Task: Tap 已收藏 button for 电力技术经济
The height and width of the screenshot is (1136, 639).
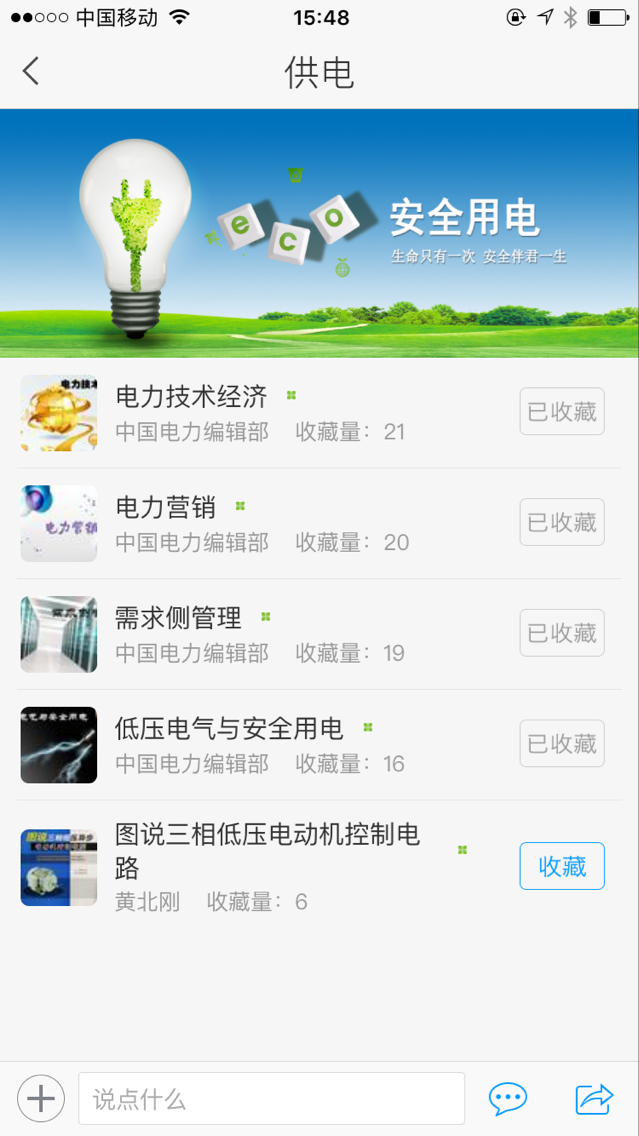Action: (562, 412)
